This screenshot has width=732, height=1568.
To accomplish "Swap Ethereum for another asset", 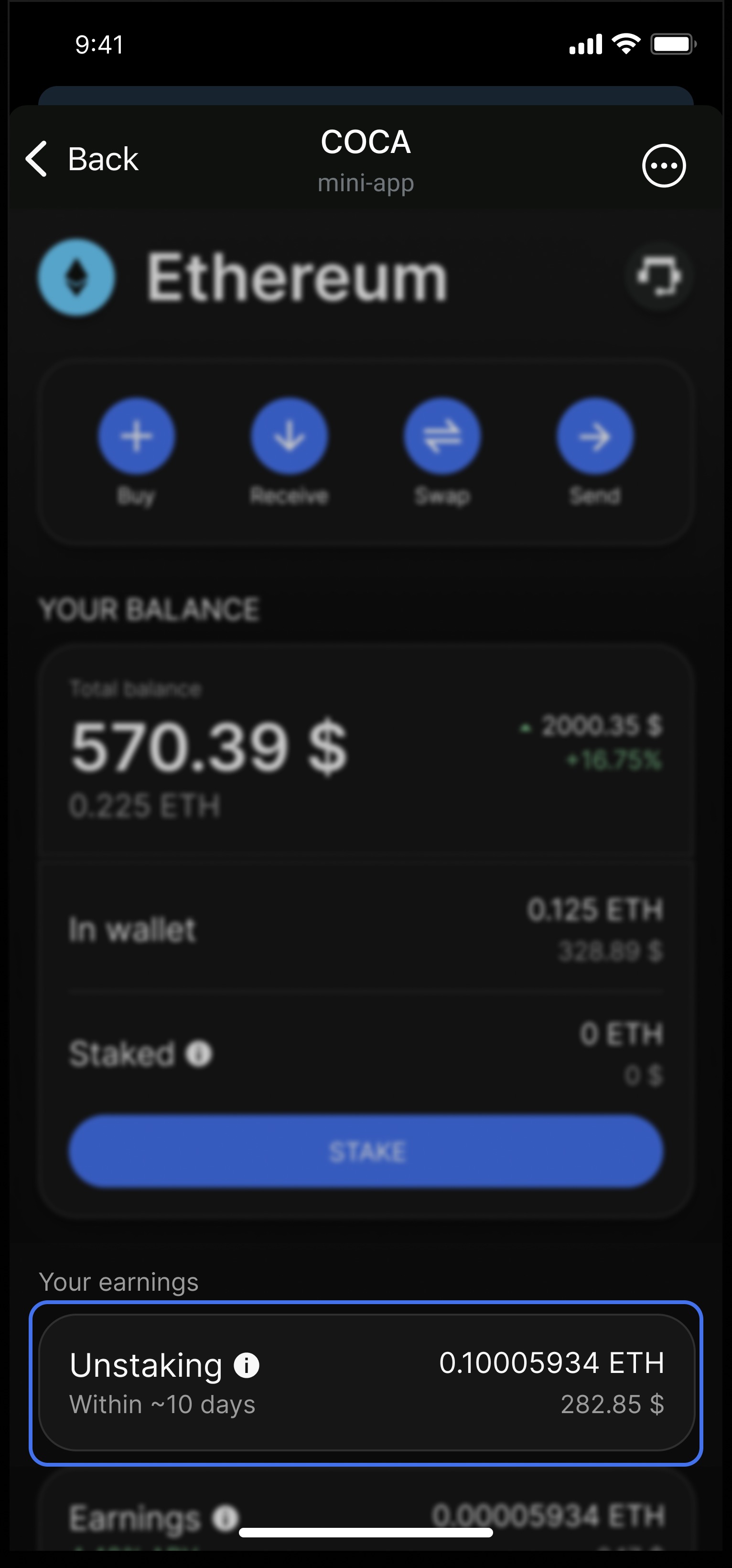I will point(442,436).
